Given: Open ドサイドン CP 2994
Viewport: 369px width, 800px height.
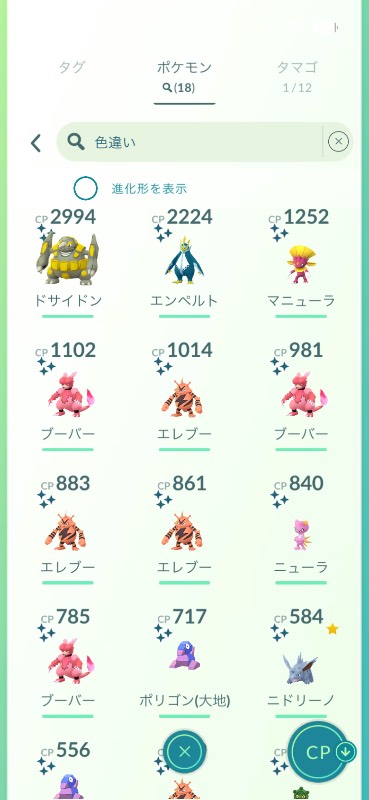Looking at the screenshot, I should (67, 263).
